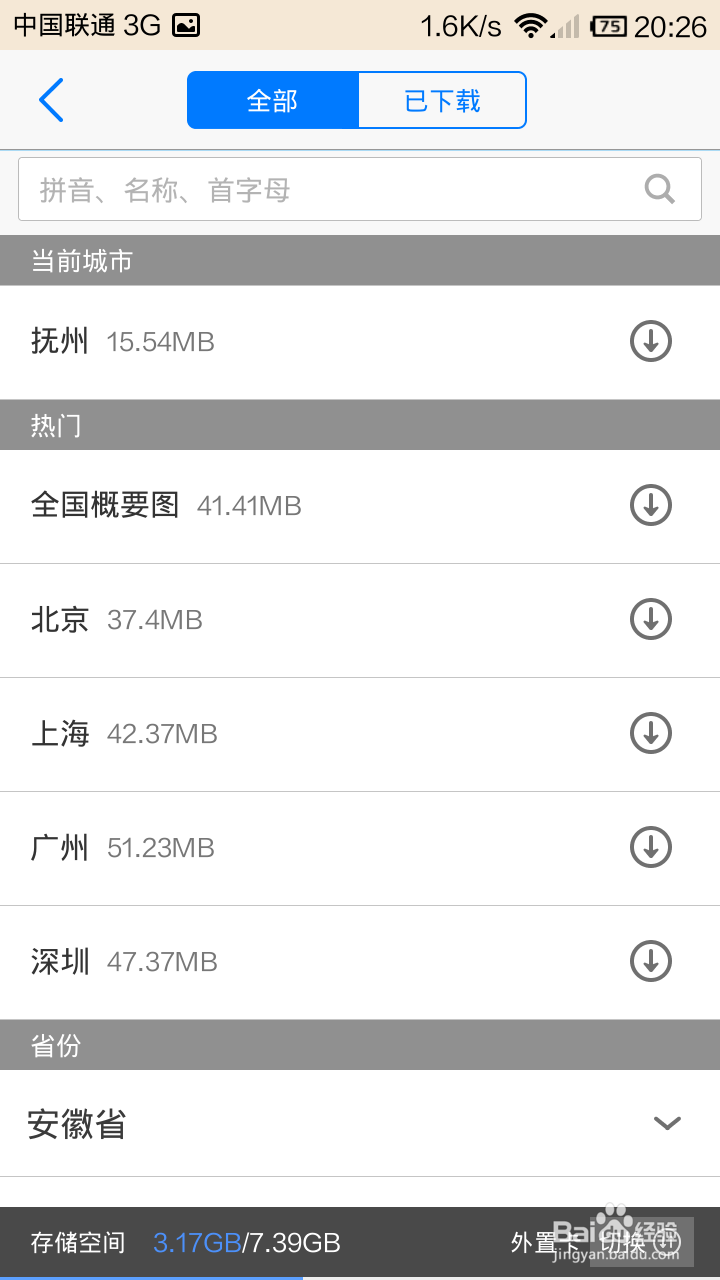This screenshot has height=1280, width=720.
Task: Tap the city search box
Action: click(360, 189)
